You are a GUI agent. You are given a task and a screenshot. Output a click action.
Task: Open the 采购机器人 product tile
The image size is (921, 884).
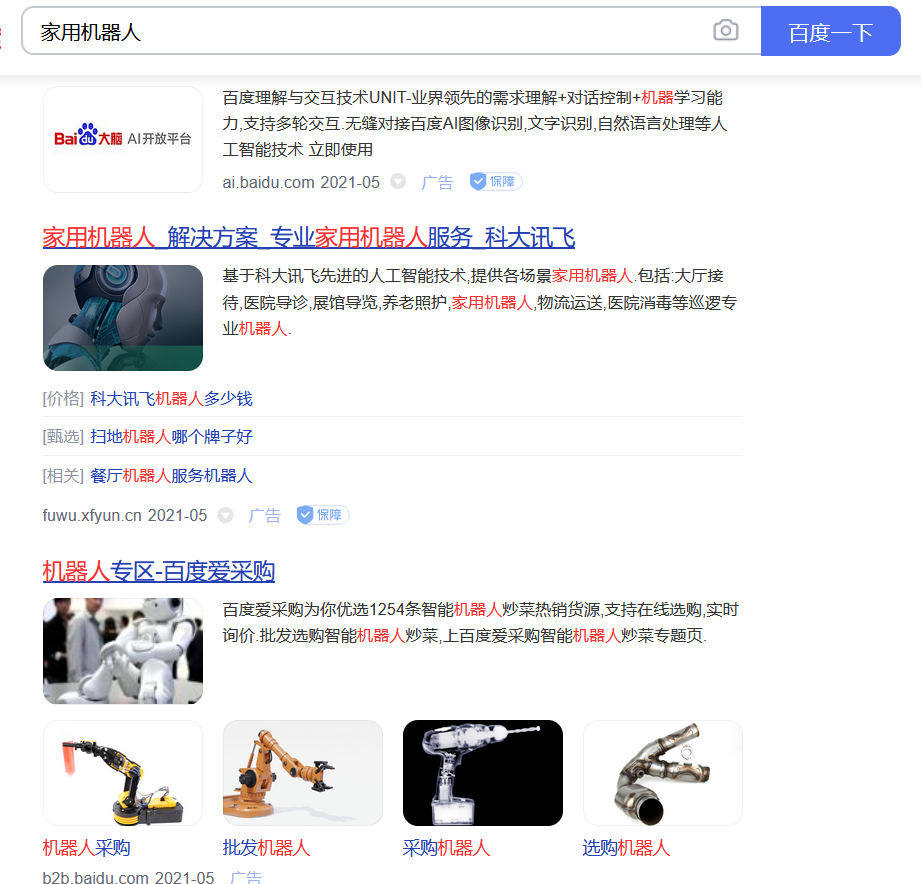point(482,773)
